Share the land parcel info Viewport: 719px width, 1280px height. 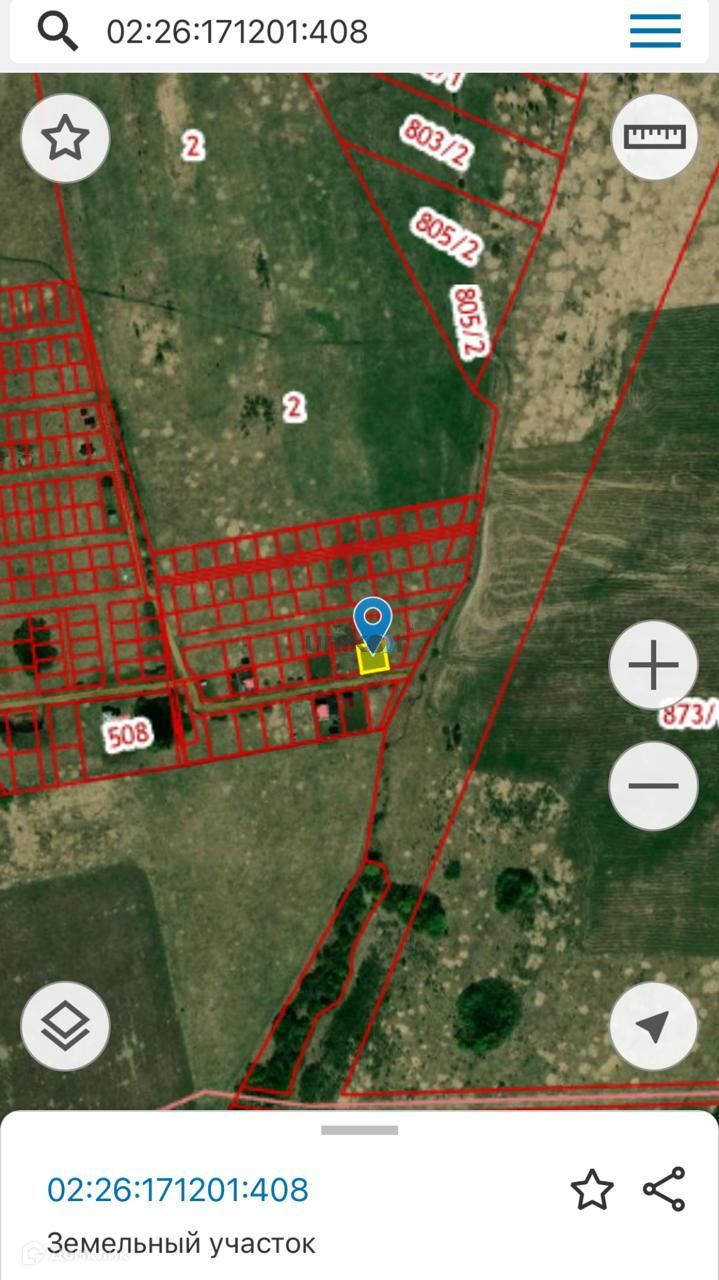click(x=664, y=1190)
